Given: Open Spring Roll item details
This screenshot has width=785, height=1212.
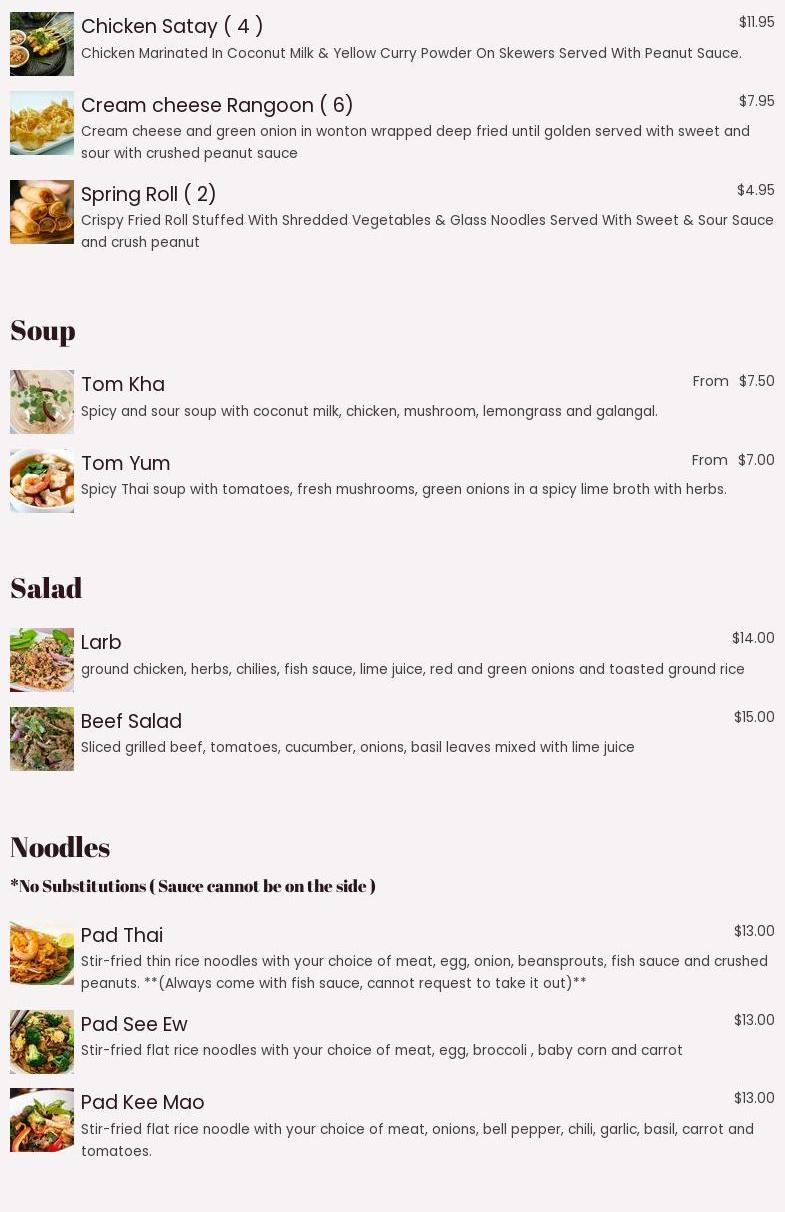Looking at the screenshot, I should (148, 194).
